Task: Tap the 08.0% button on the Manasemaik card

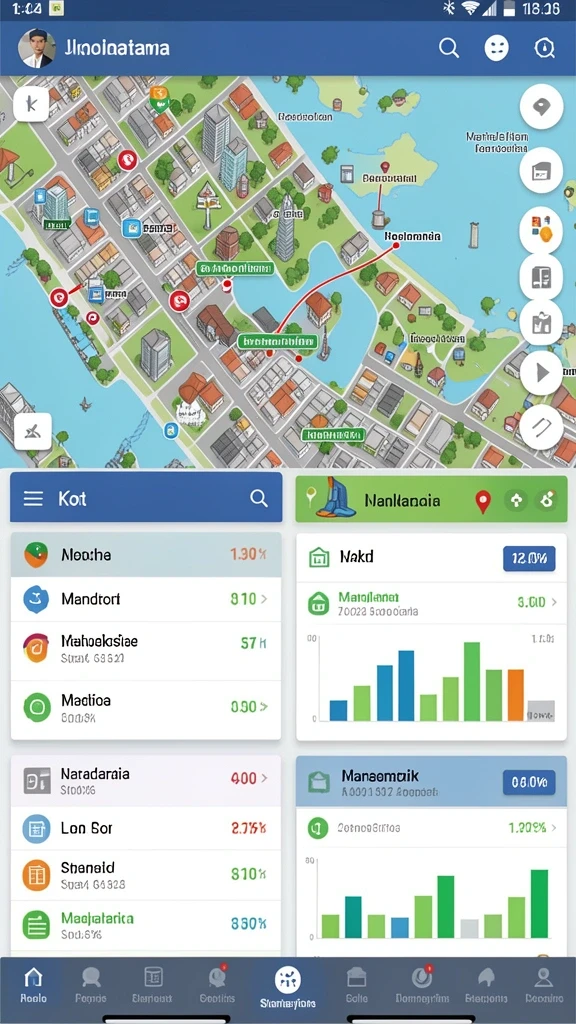Action: [529, 782]
